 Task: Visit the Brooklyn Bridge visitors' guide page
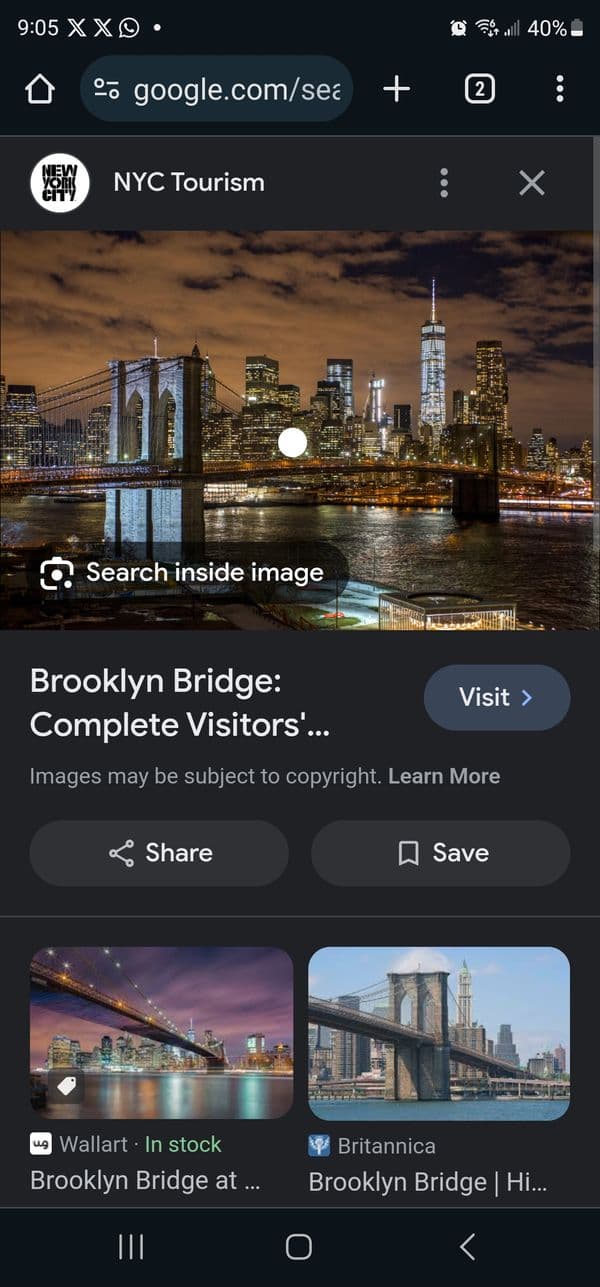click(496, 697)
